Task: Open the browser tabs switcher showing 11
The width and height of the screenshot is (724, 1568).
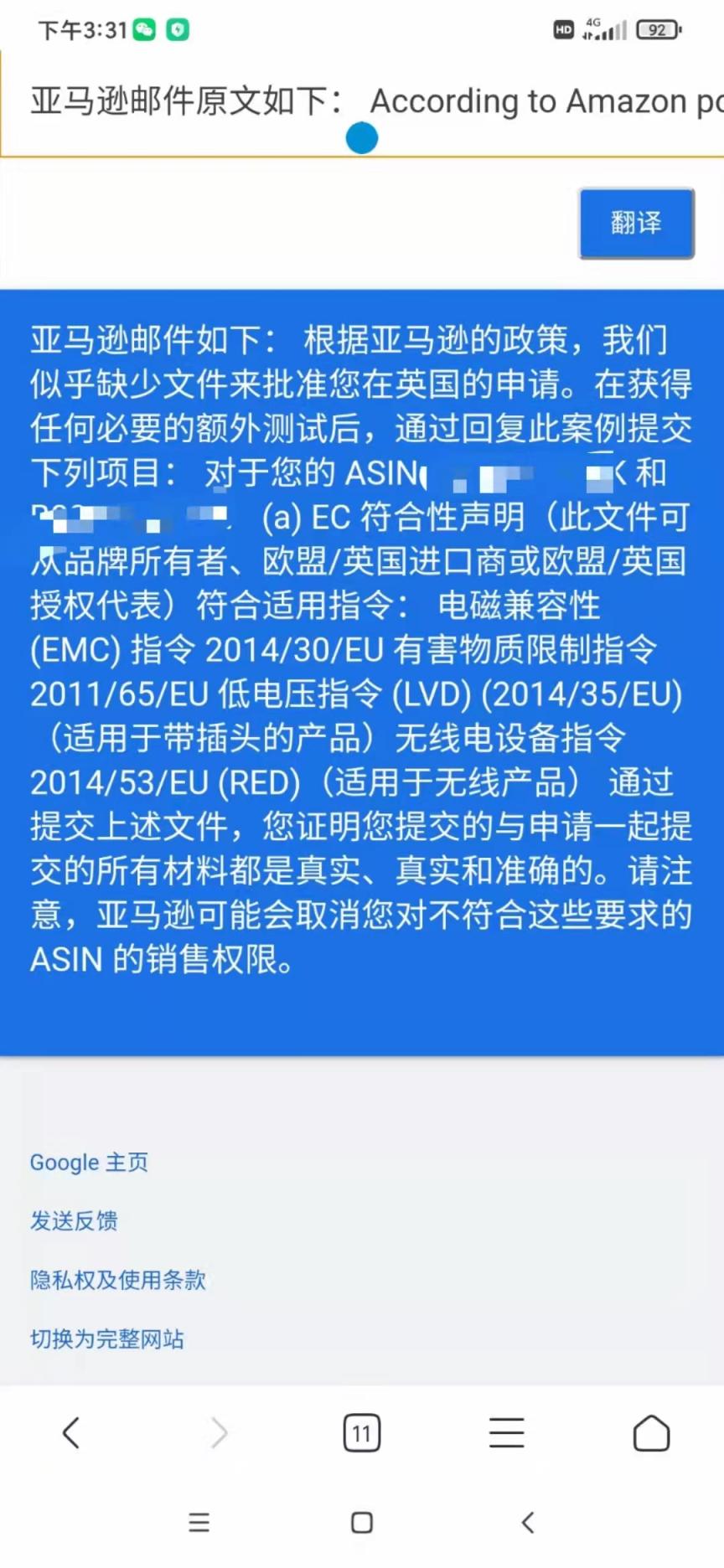Action: pos(362,1433)
